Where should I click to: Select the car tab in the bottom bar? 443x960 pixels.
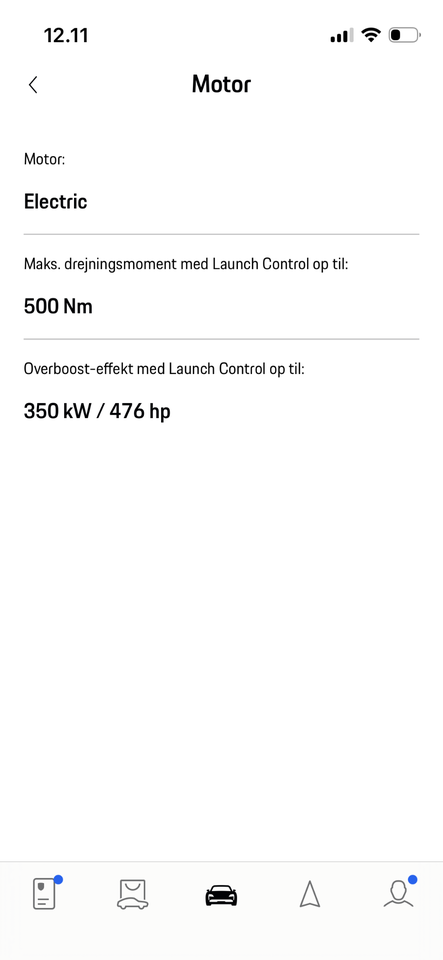[x=221, y=895]
